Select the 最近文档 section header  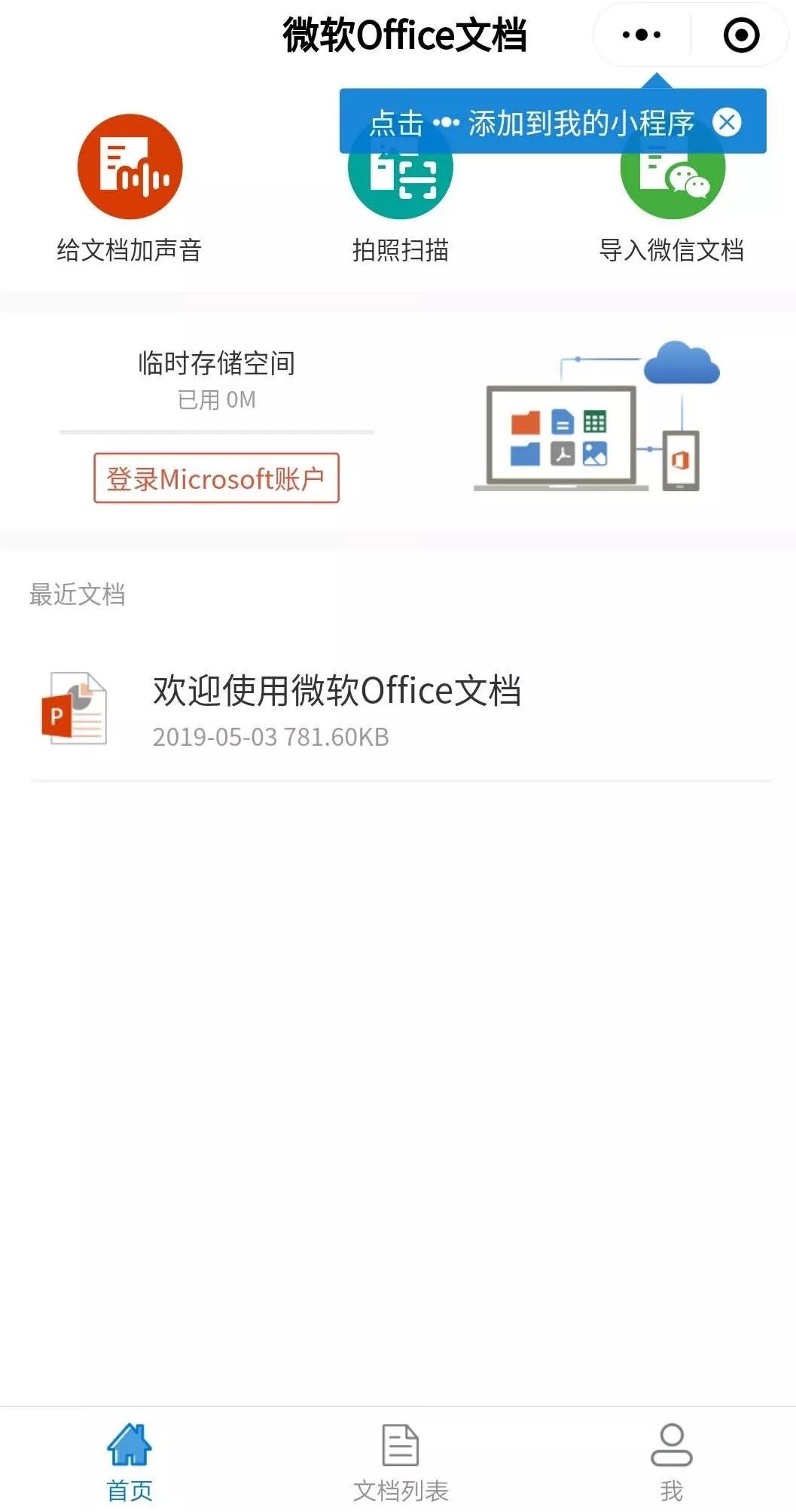[x=78, y=595]
